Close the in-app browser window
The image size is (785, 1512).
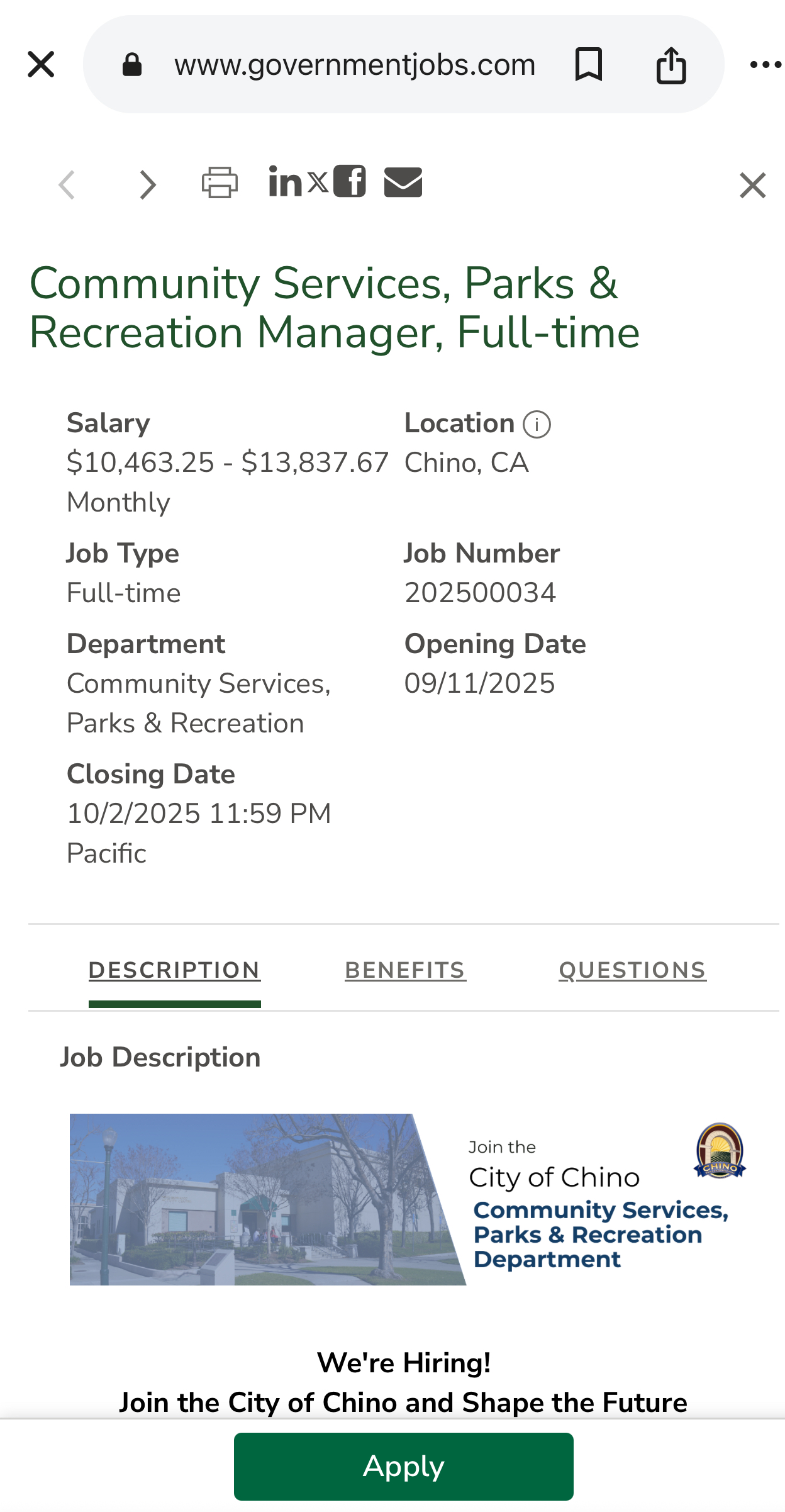click(x=41, y=64)
